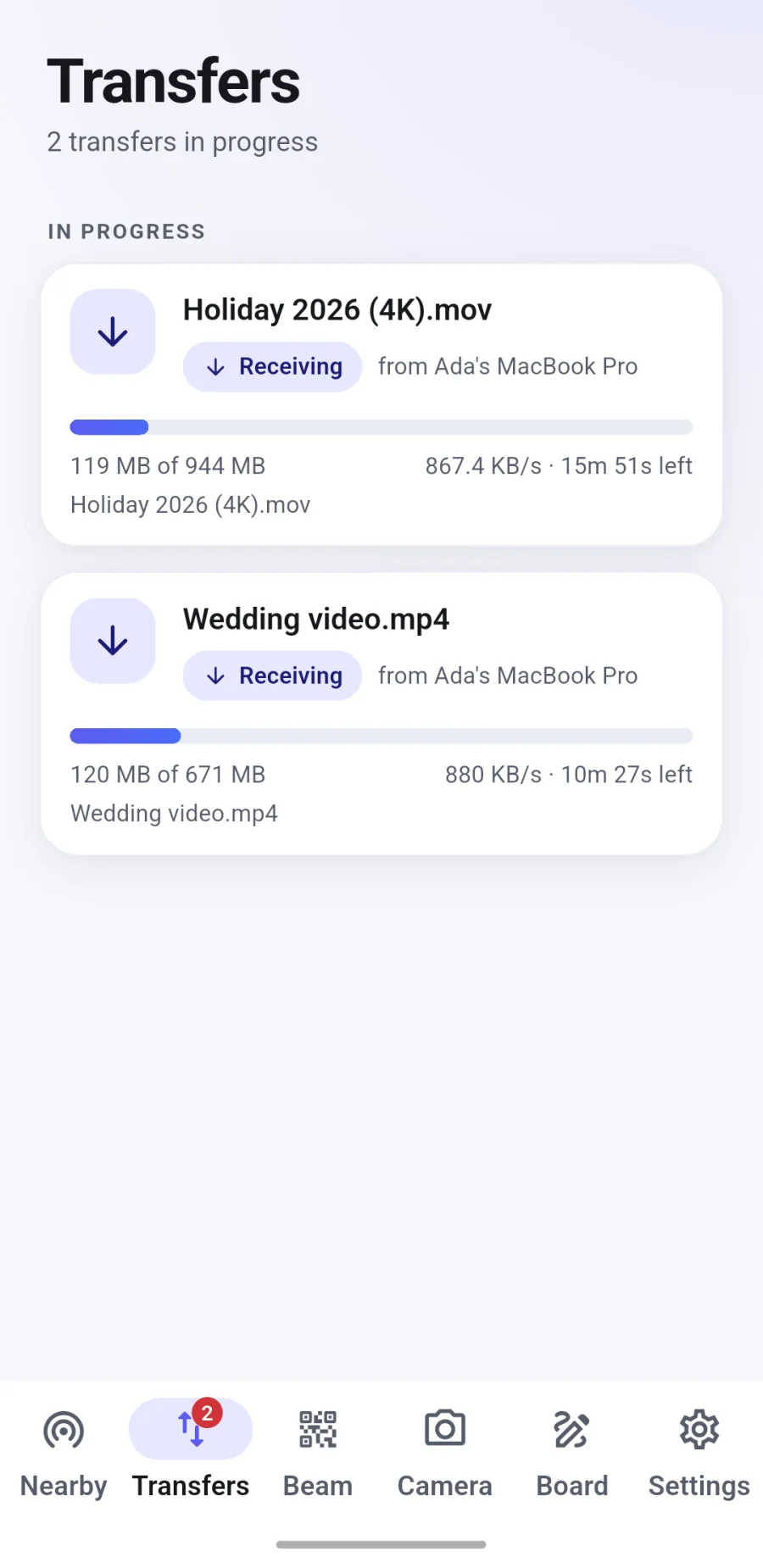The height and width of the screenshot is (1568, 763).
Task: Switch to the Nearby tab
Action: click(x=64, y=1452)
